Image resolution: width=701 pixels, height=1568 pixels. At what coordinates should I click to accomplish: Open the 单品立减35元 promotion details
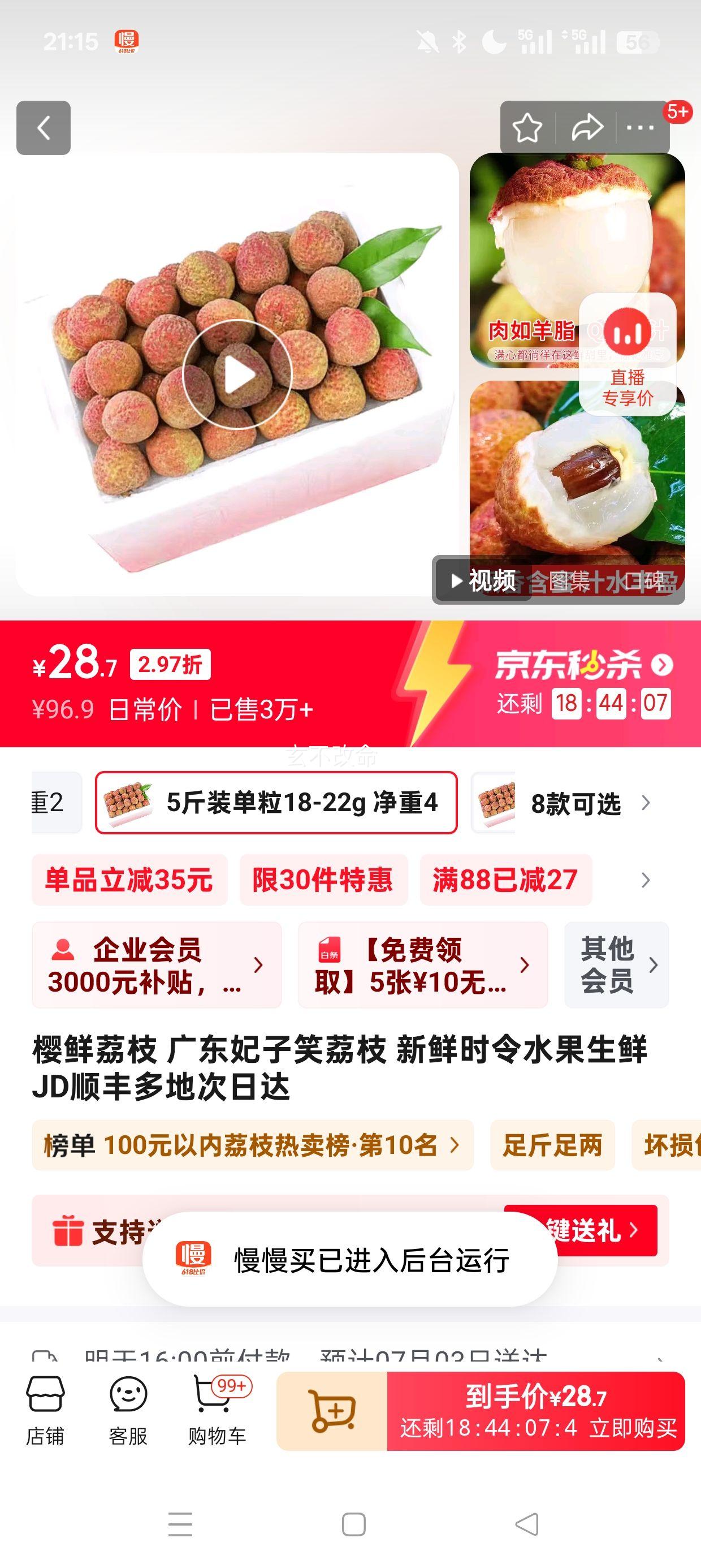[x=129, y=880]
